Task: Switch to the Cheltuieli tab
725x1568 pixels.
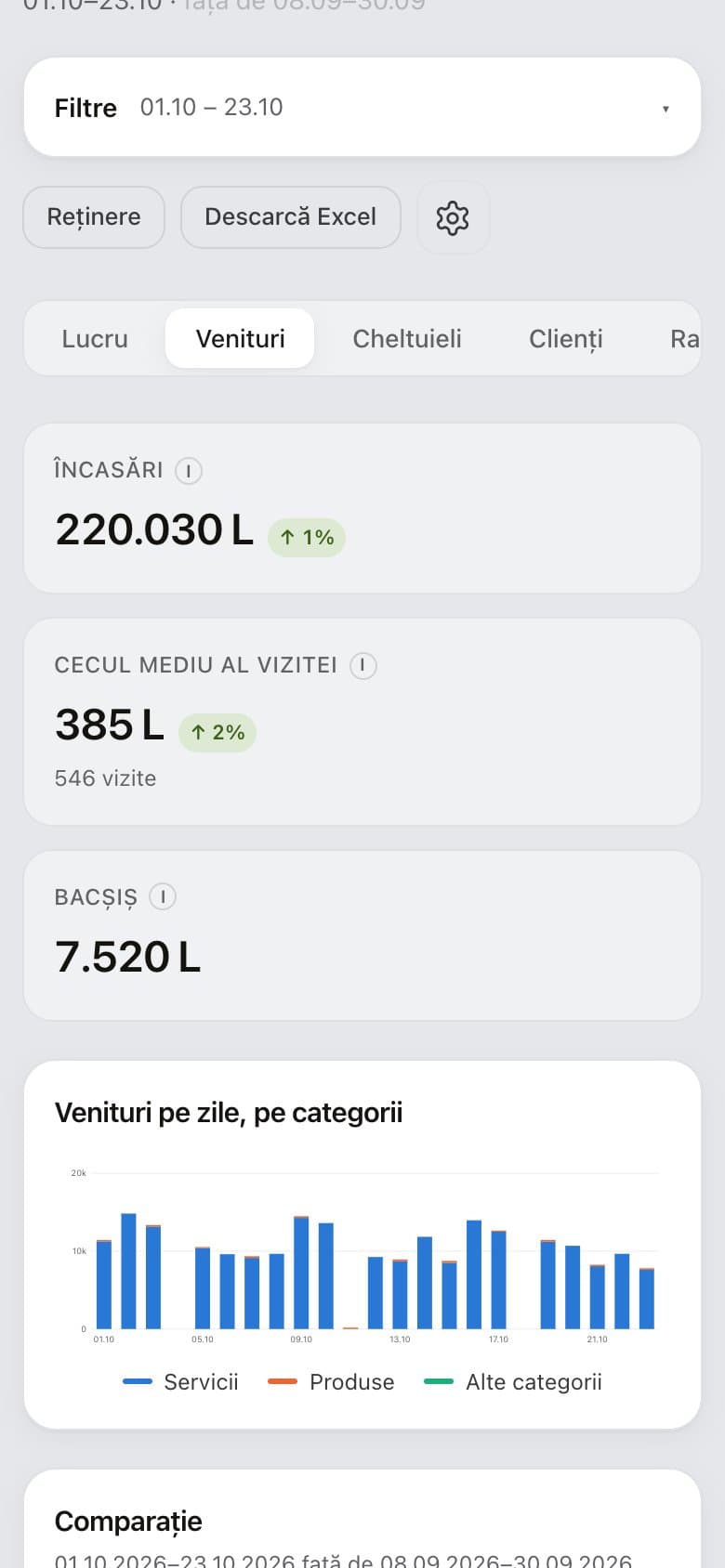Action: tap(407, 338)
